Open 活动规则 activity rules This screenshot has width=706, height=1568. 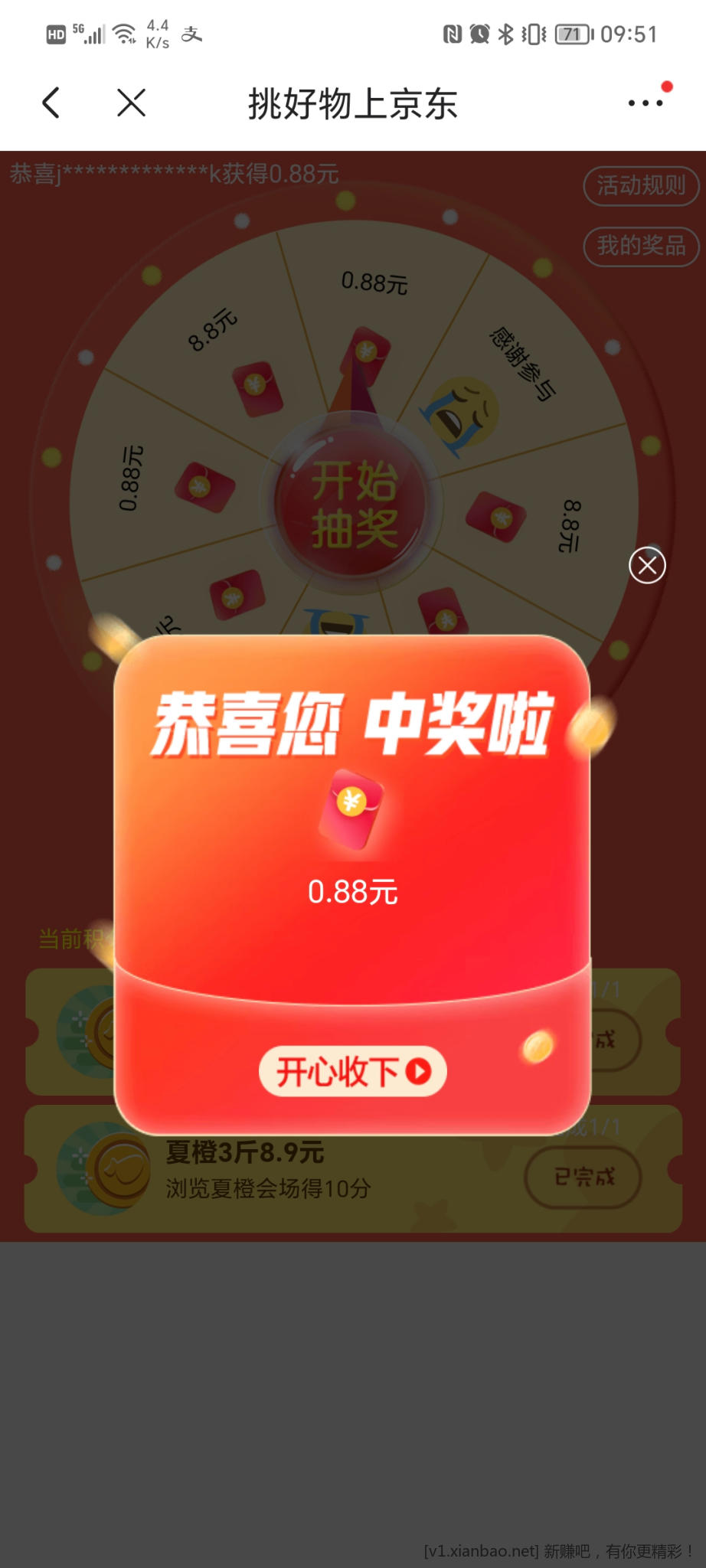(641, 186)
